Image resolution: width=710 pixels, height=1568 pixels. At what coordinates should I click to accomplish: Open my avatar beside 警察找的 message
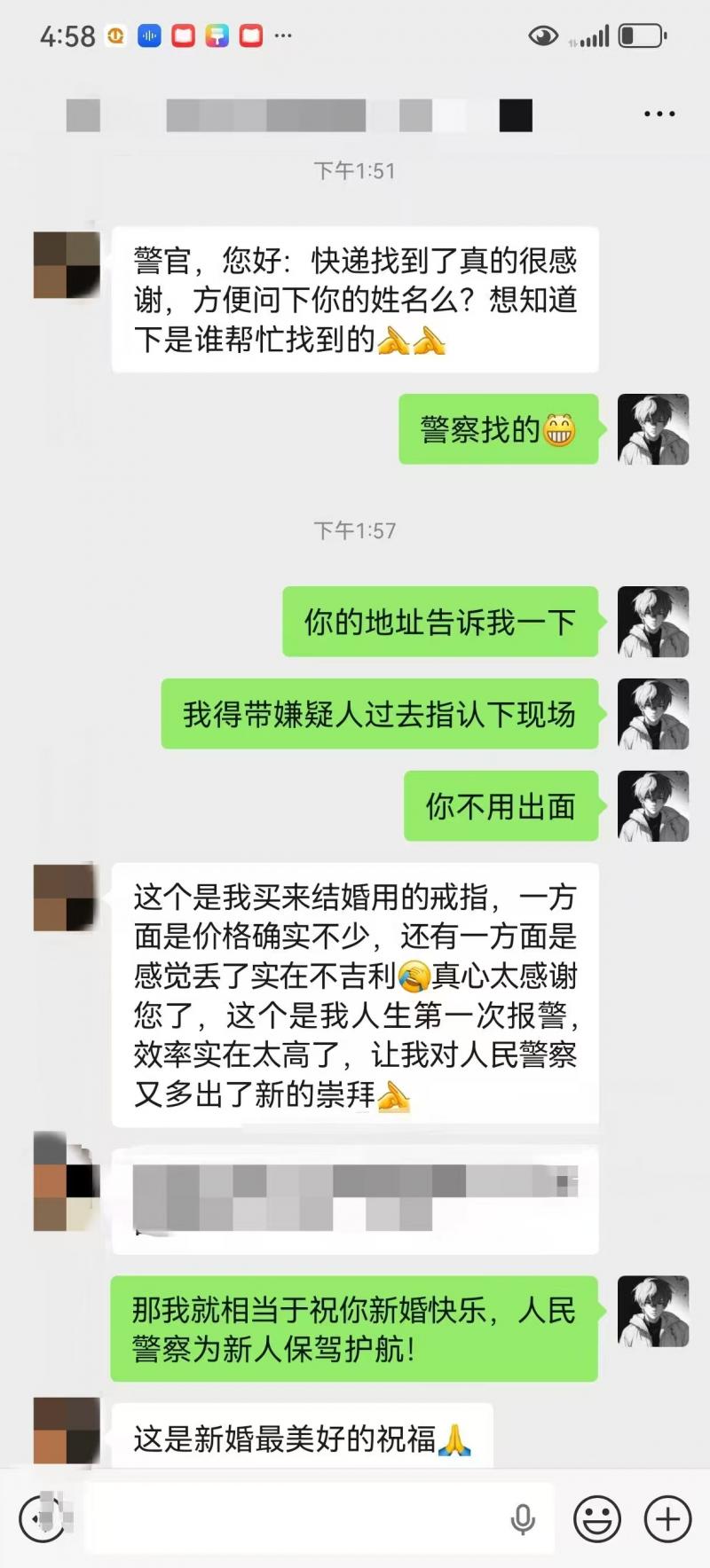point(653,429)
